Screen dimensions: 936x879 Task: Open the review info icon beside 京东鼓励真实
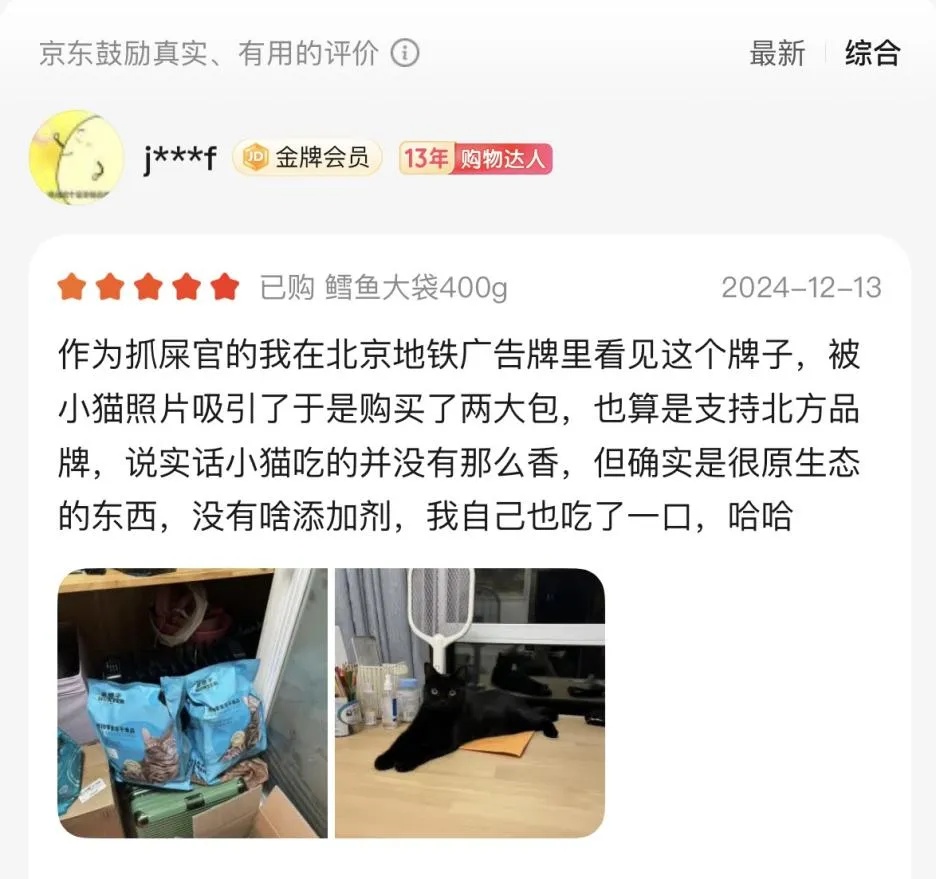(405, 53)
